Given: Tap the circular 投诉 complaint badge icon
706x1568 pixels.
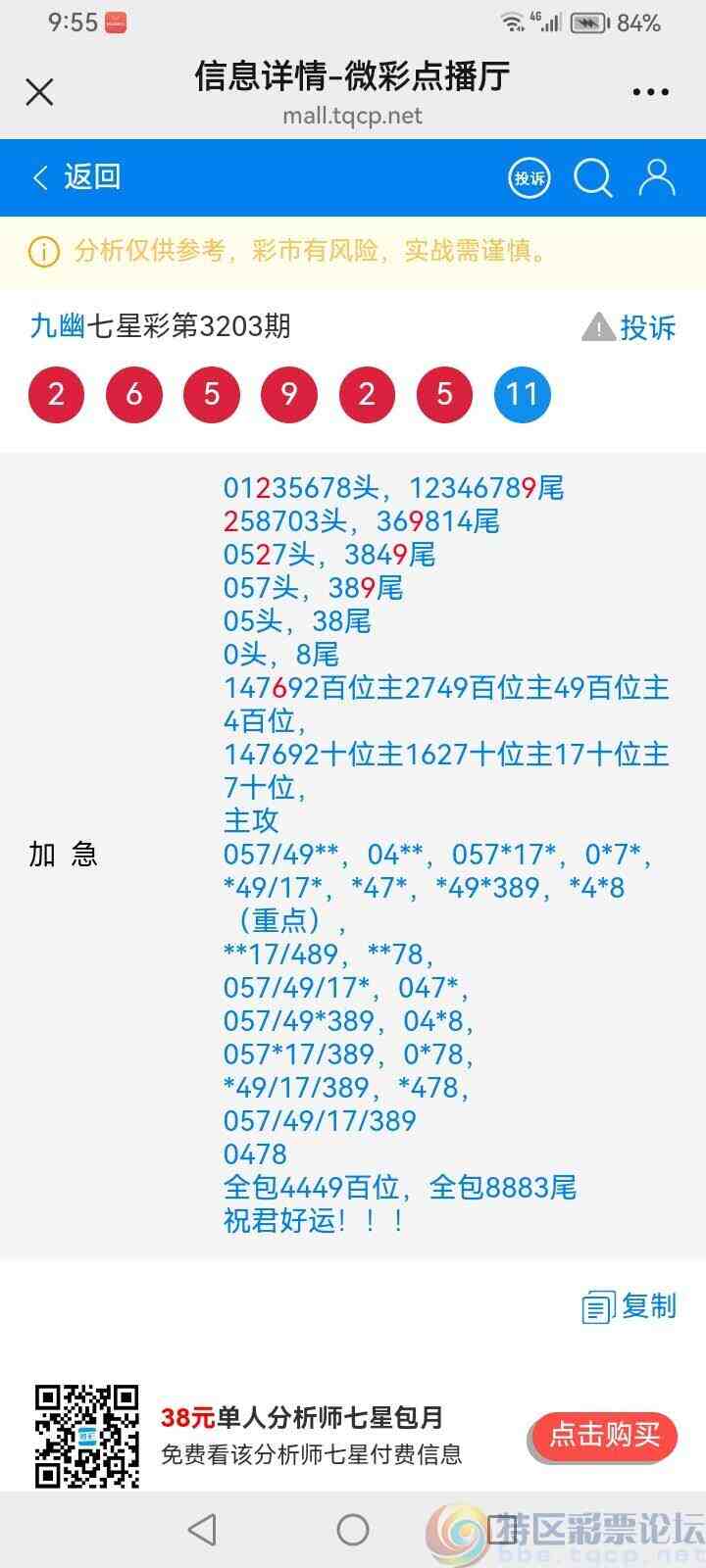Looking at the screenshot, I should tap(529, 178).
